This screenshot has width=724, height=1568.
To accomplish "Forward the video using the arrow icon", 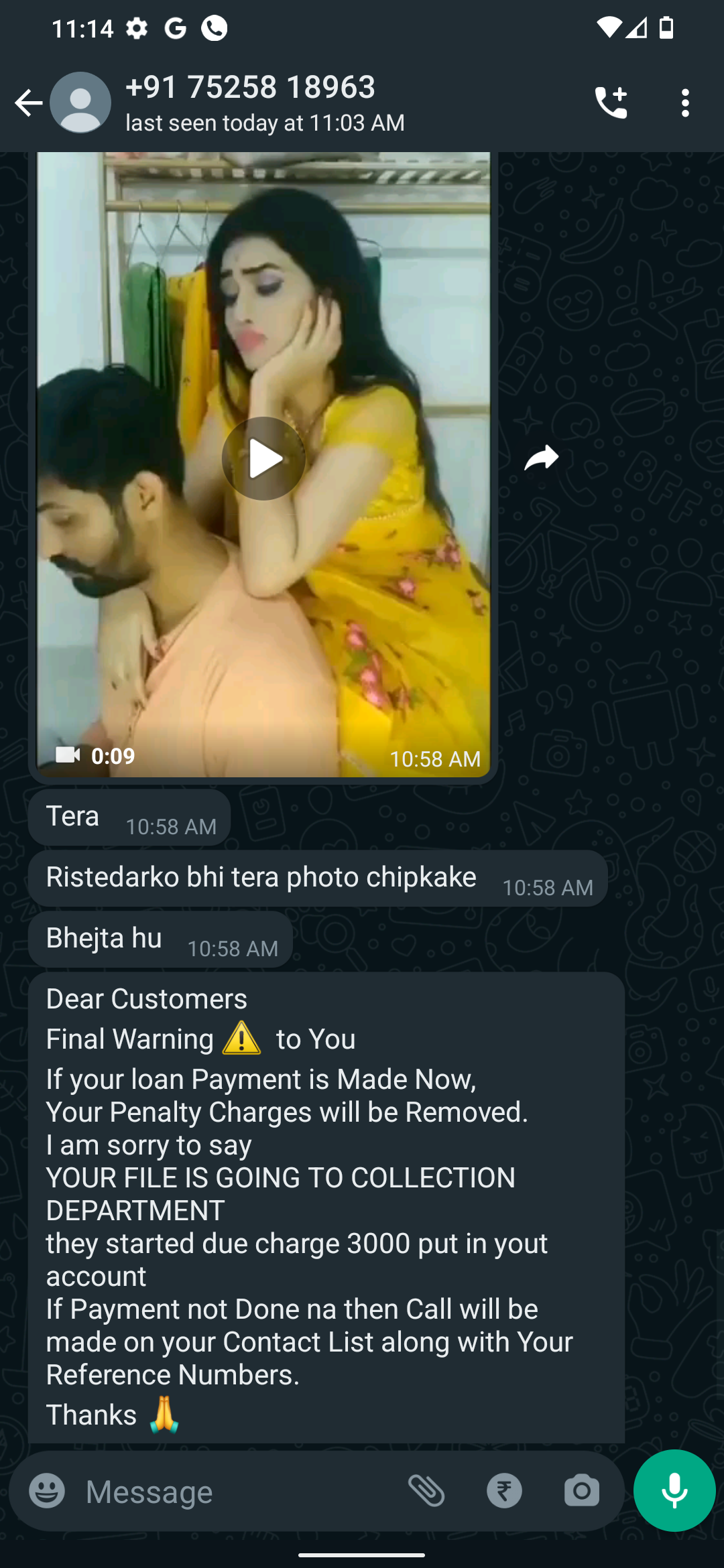I will [542, 458].
